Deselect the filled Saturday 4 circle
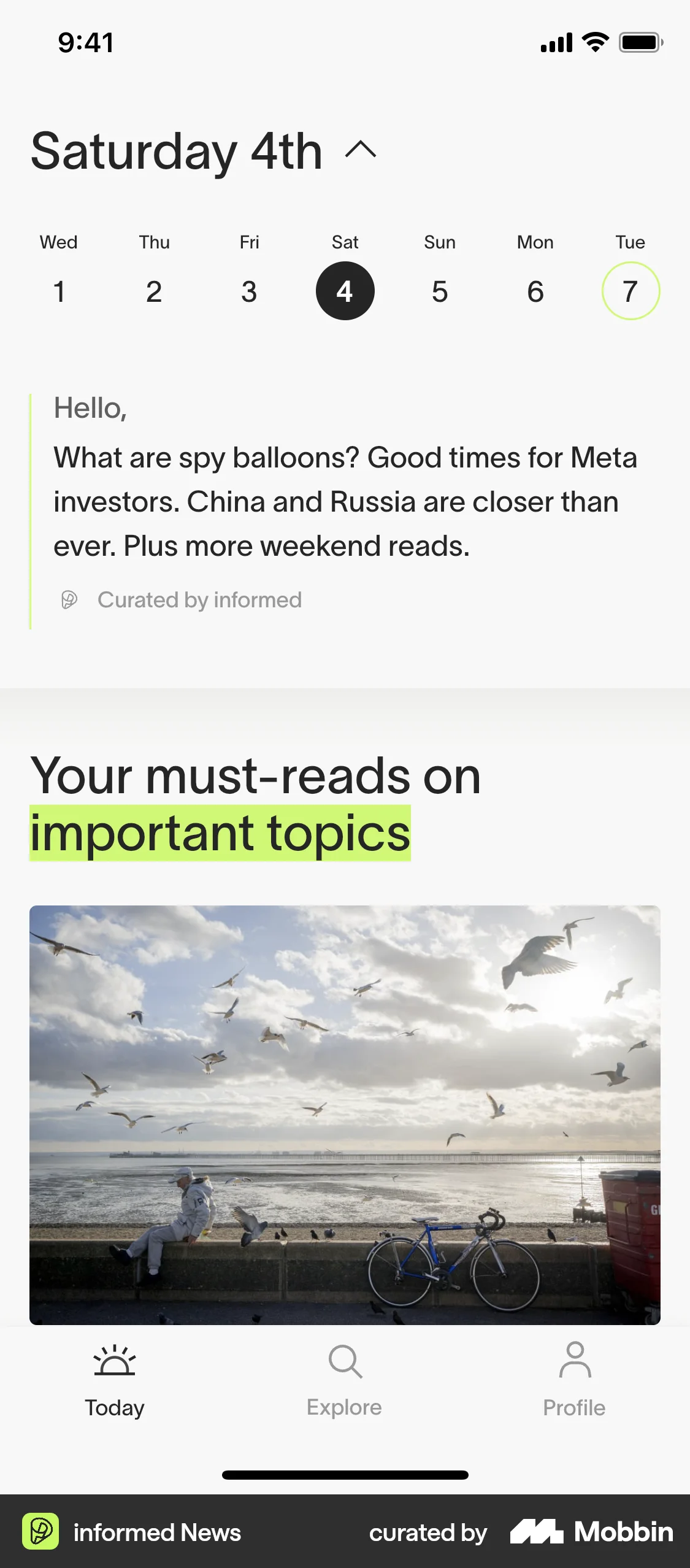690x1568 pixels. pyautogui.click(x=345, y=291)
